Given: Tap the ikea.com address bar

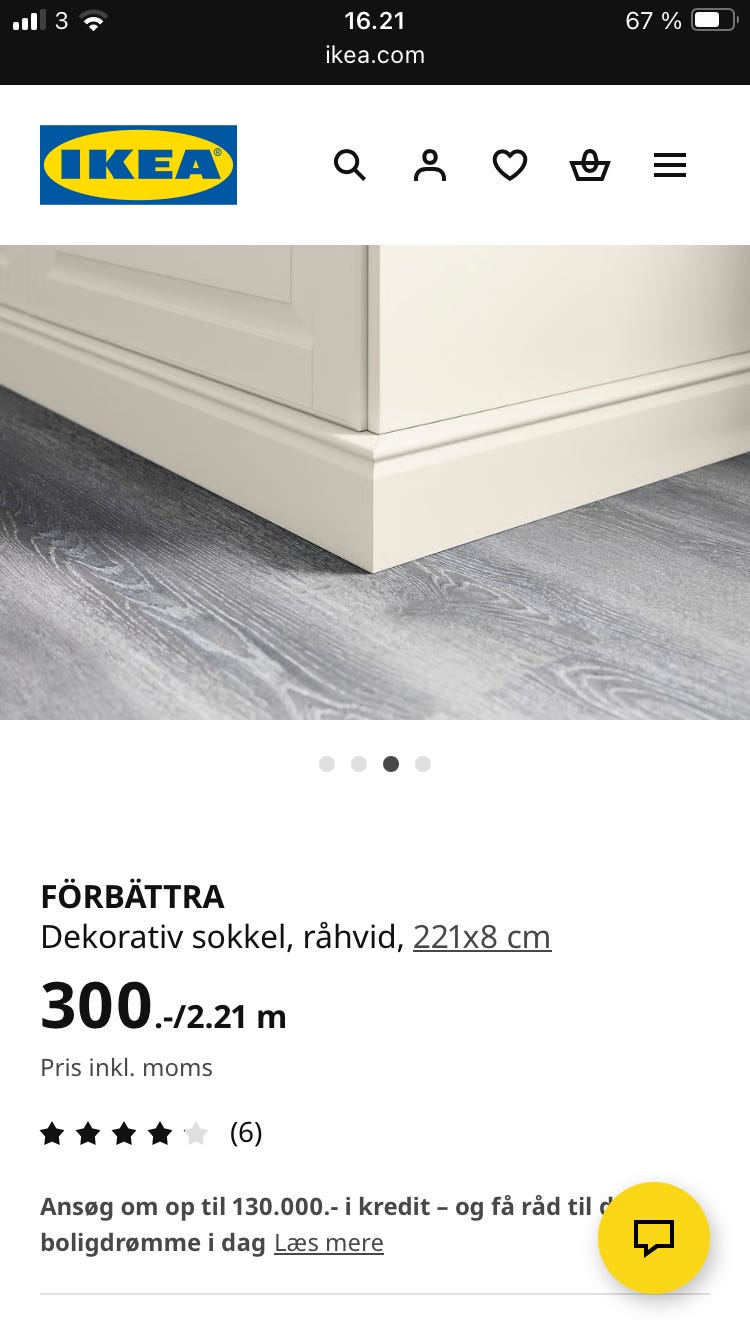Looking at the screenshot, I should (375, 55).
